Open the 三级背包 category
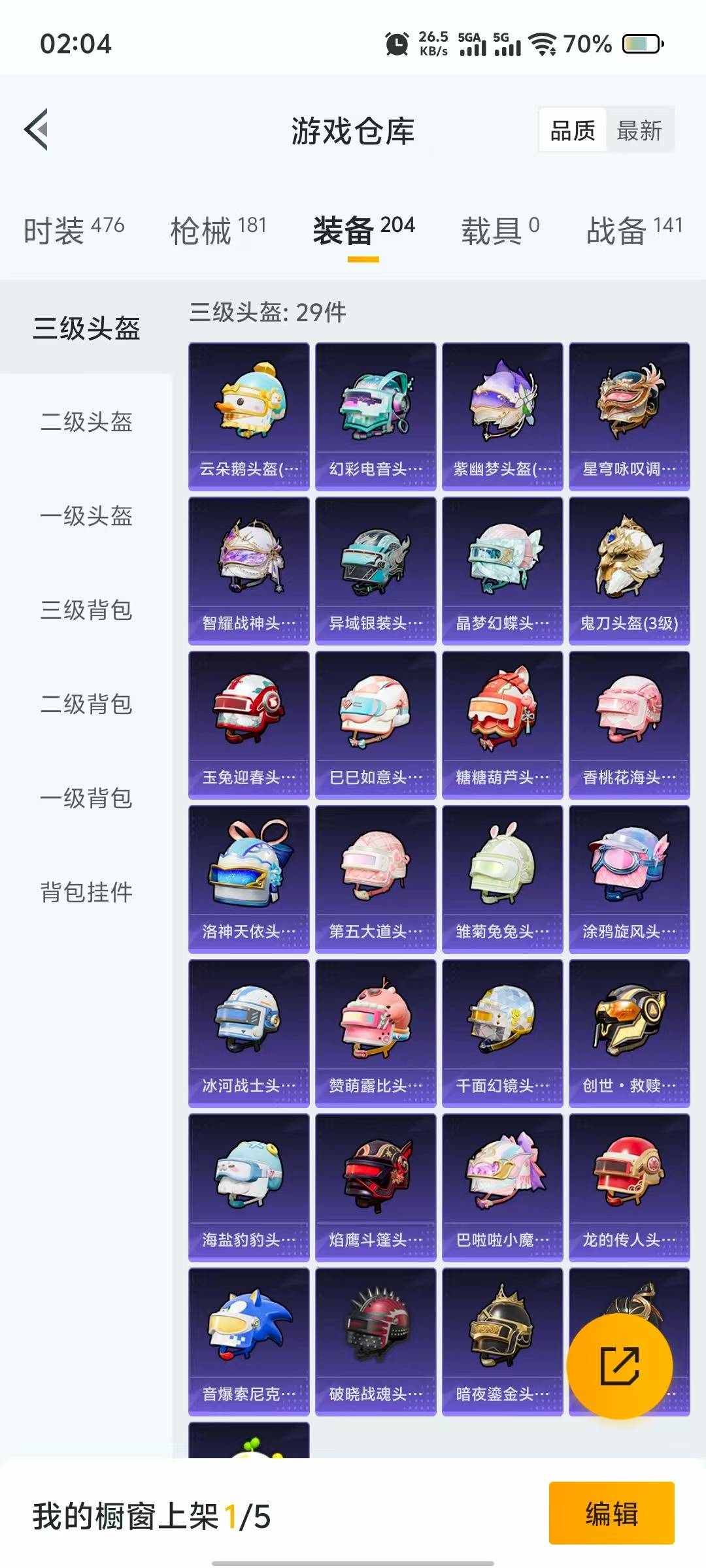The image size is (706, 1568). [x=86, y=610]
